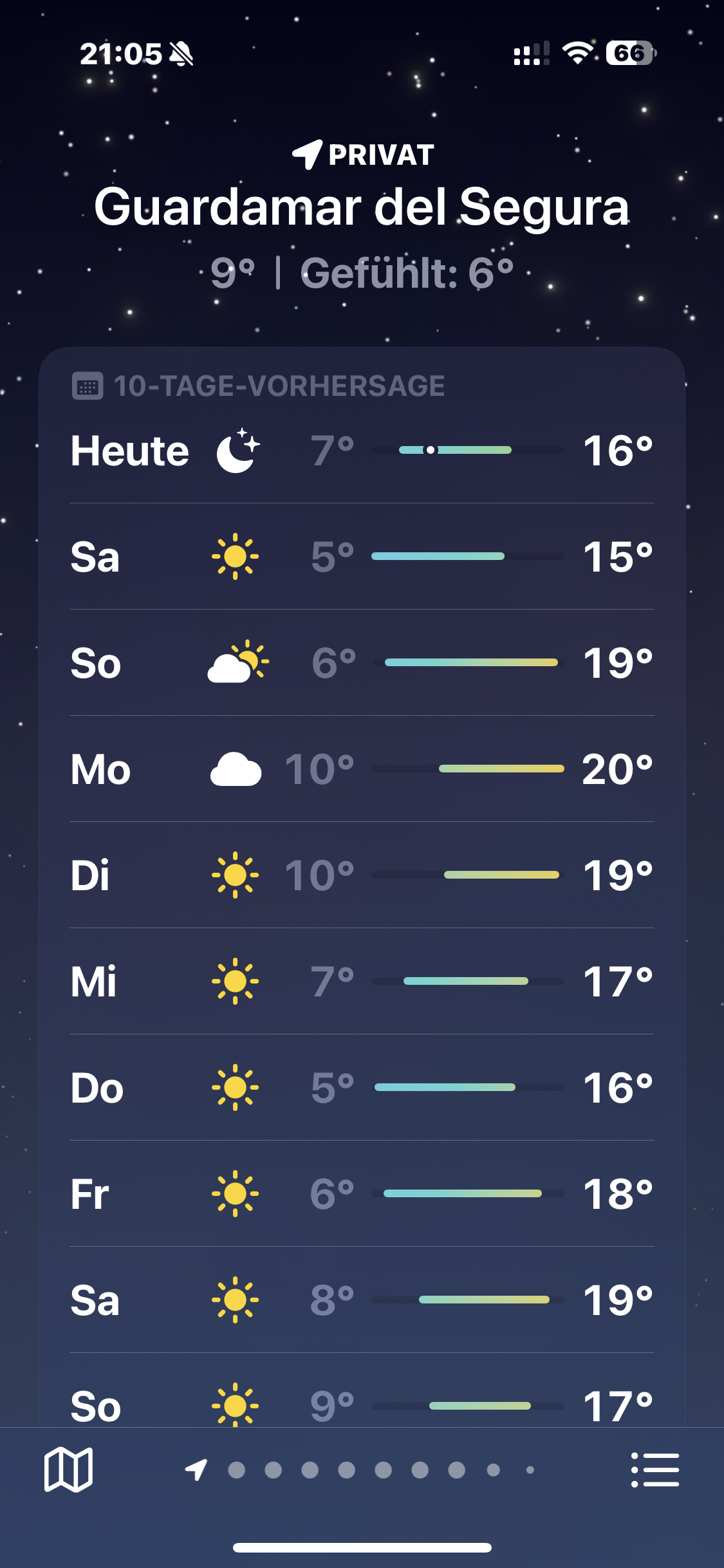The image size is (724, 1568).
Task: Open the saved locations list
Action: point(654,1470)
